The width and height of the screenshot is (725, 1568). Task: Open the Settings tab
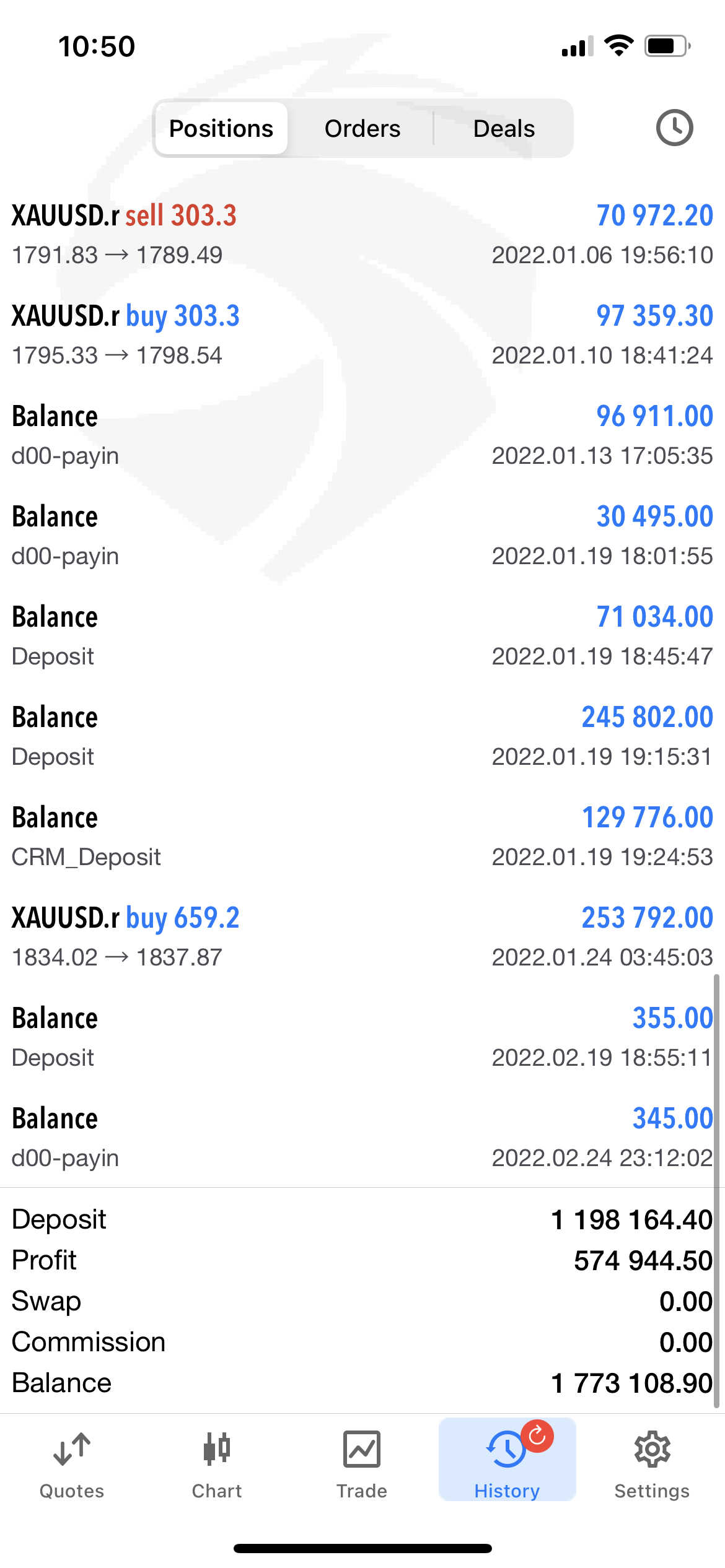click(x=652, y=1464)
